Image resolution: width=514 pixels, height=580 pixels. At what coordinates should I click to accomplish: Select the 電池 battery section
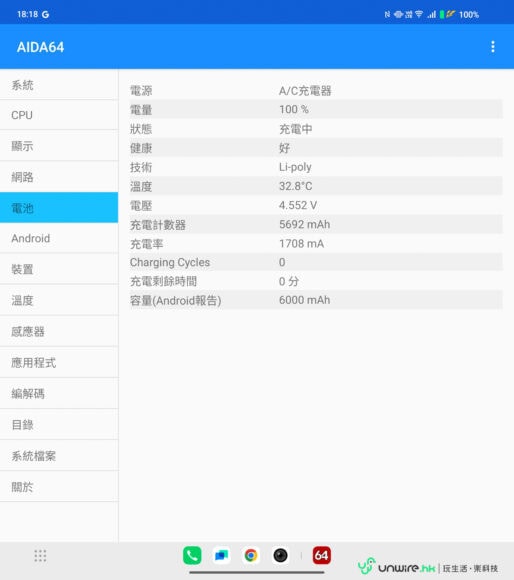click(59, 208)
